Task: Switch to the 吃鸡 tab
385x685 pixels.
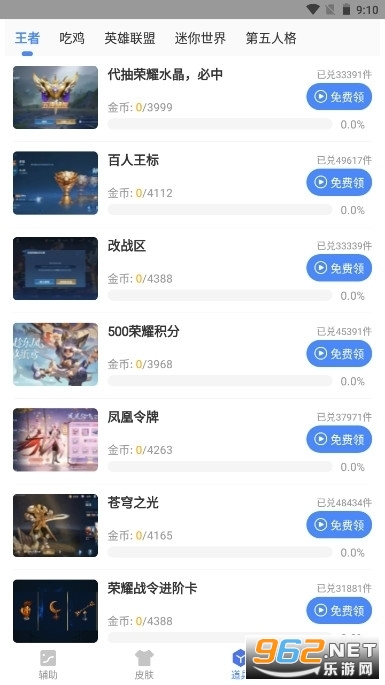Action: coord(72,38)
